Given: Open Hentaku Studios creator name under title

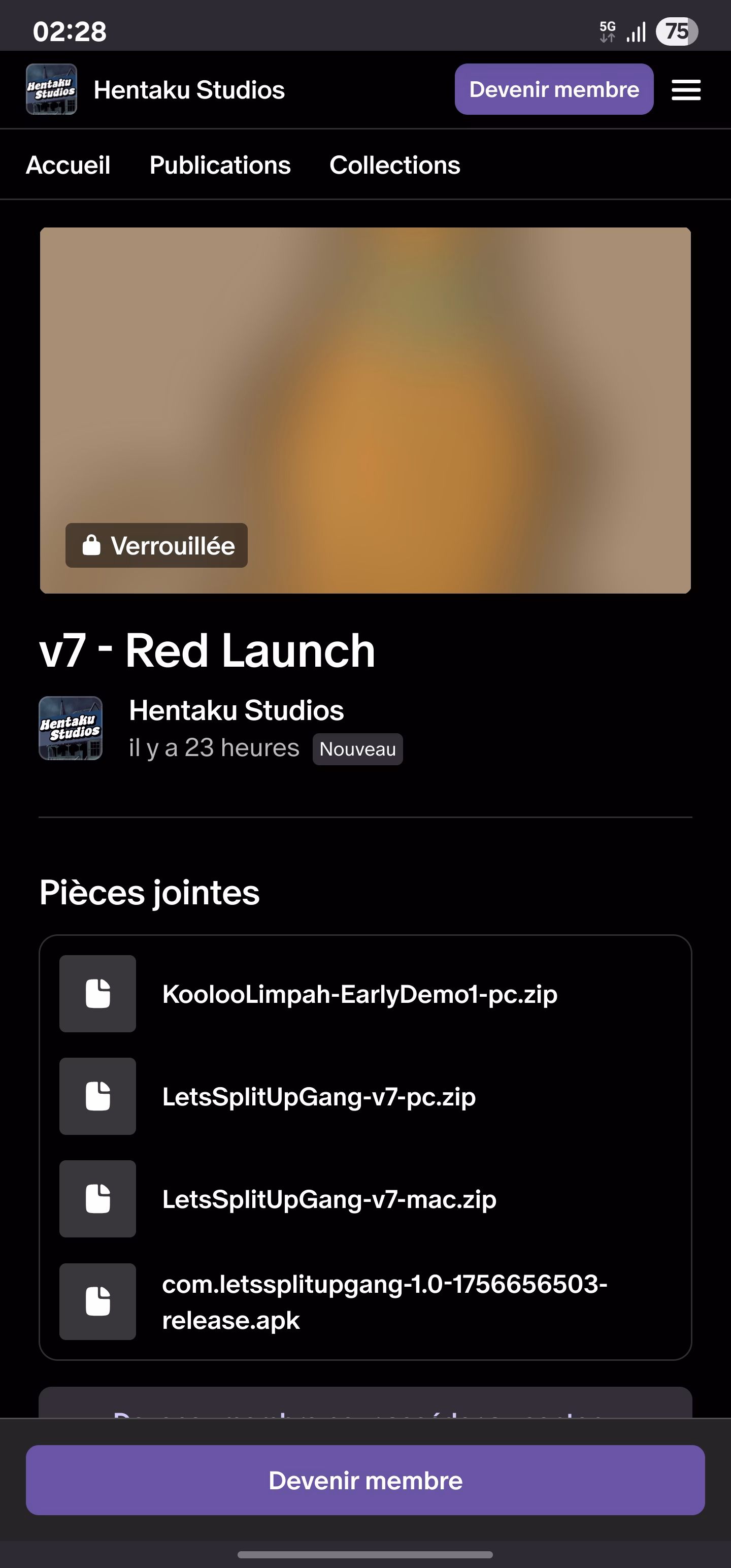Looking at the screenshot, I should 236,710.
